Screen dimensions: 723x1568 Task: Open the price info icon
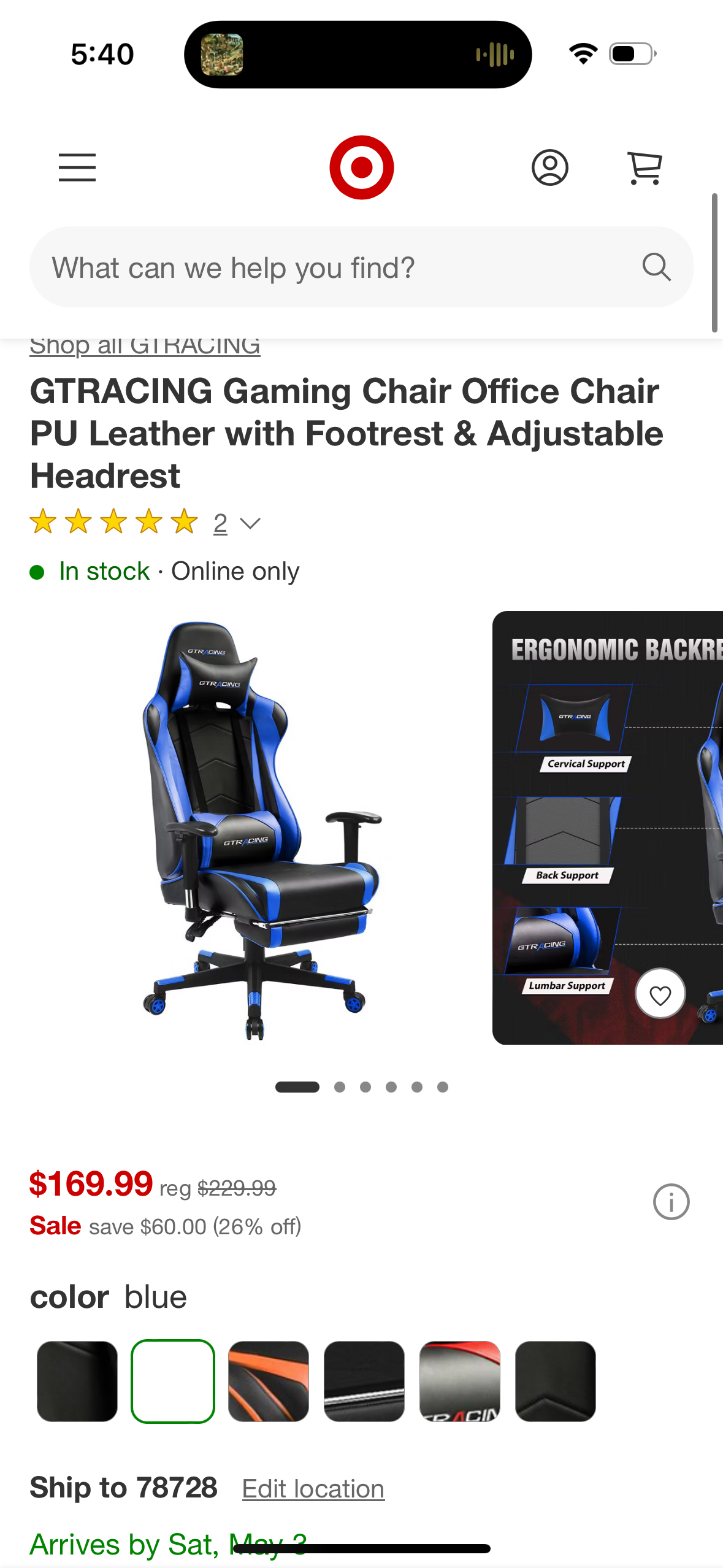tap(671, 1202)
